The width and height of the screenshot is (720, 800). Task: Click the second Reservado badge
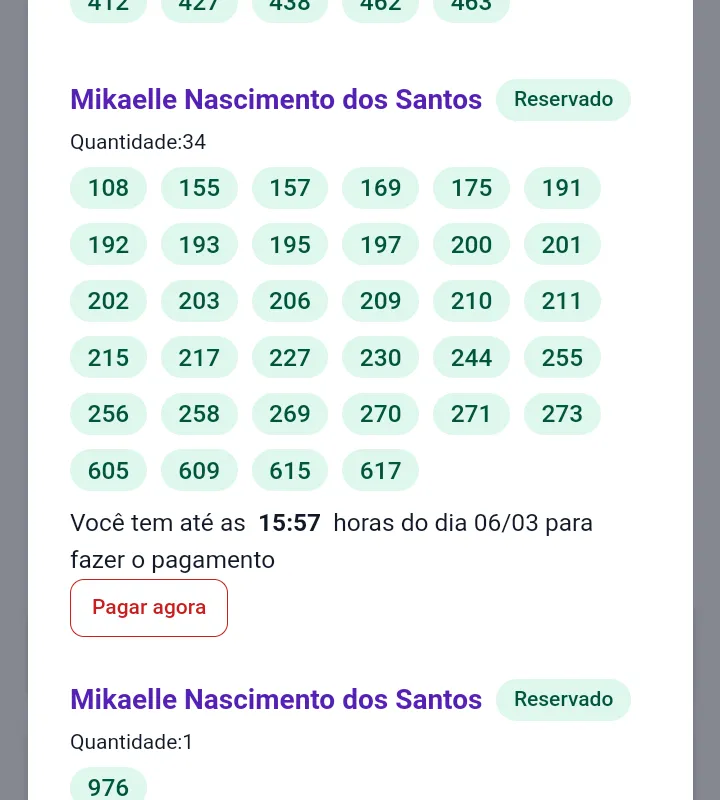click(563, 699)
